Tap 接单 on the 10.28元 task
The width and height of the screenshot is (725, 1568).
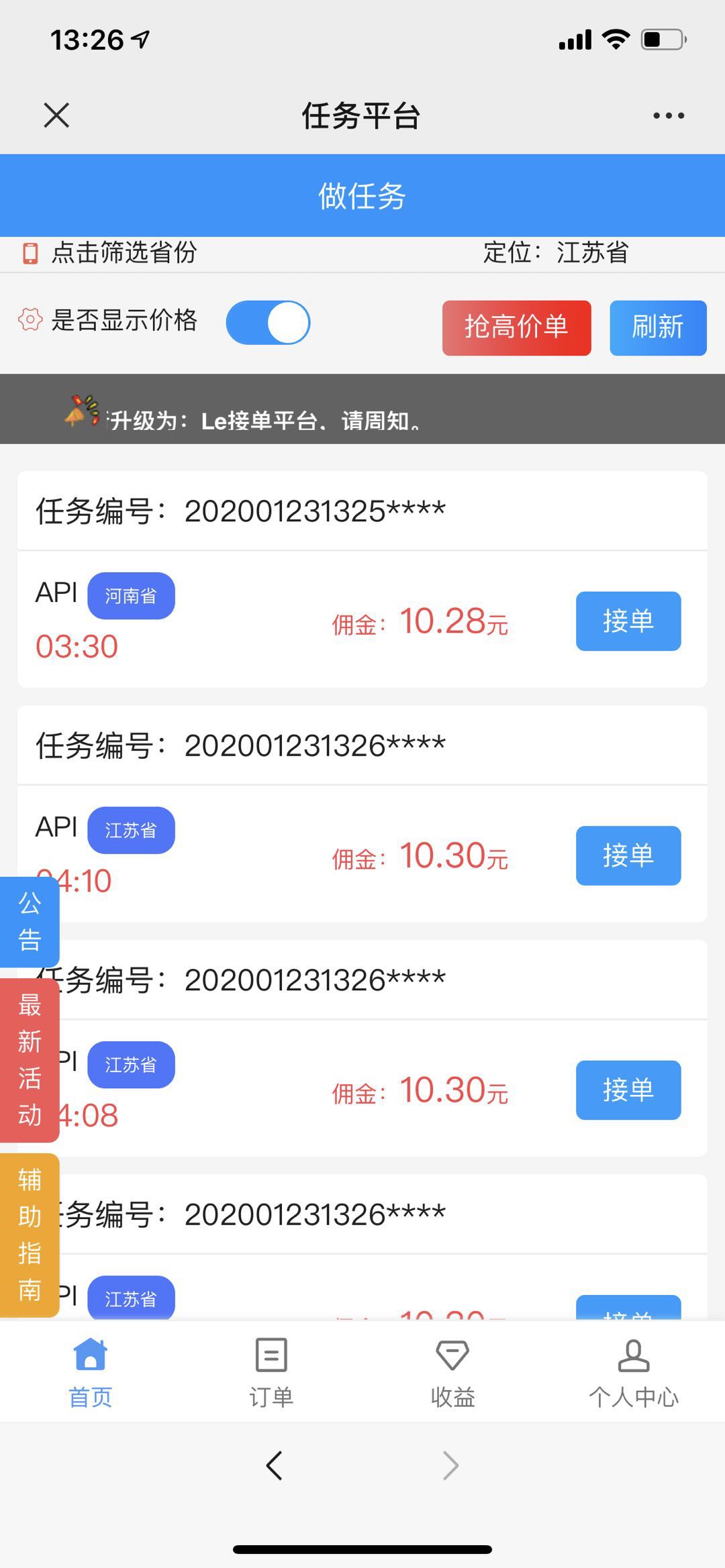click(628, 621)
